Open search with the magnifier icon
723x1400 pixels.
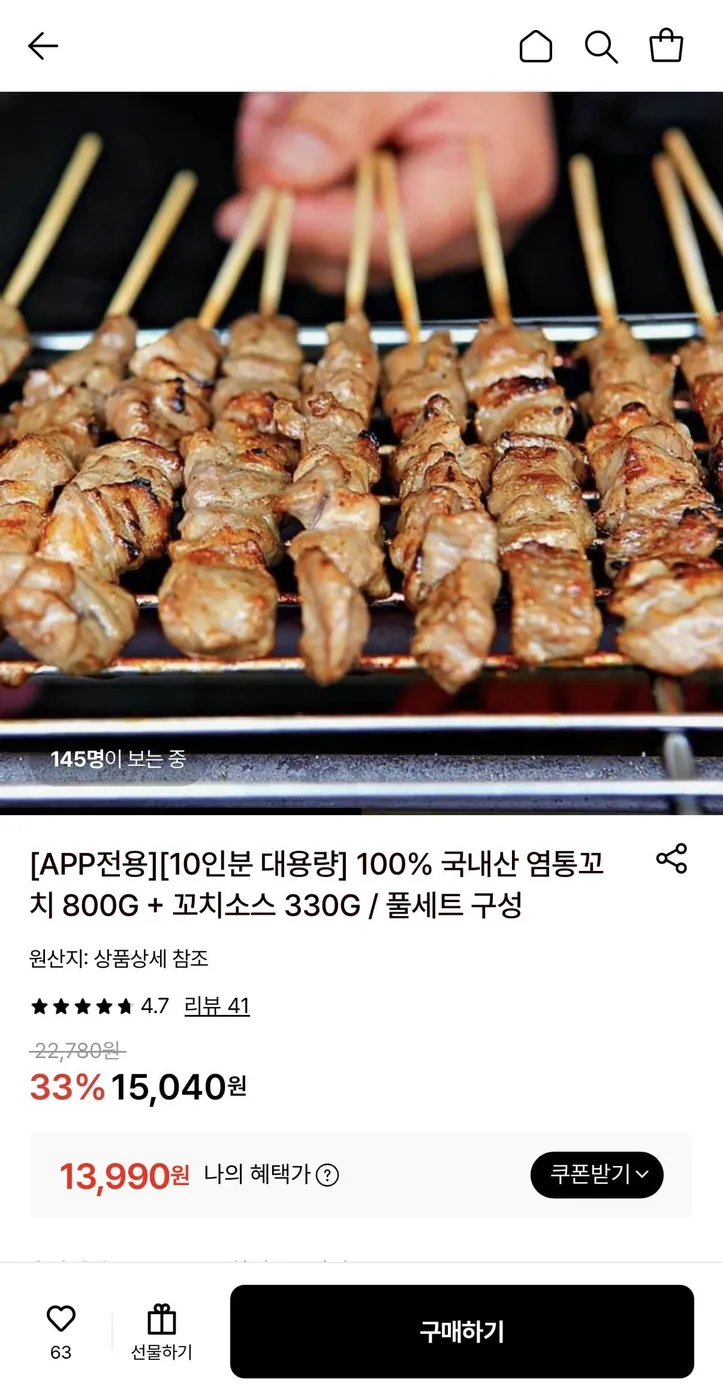pos(600,46)
